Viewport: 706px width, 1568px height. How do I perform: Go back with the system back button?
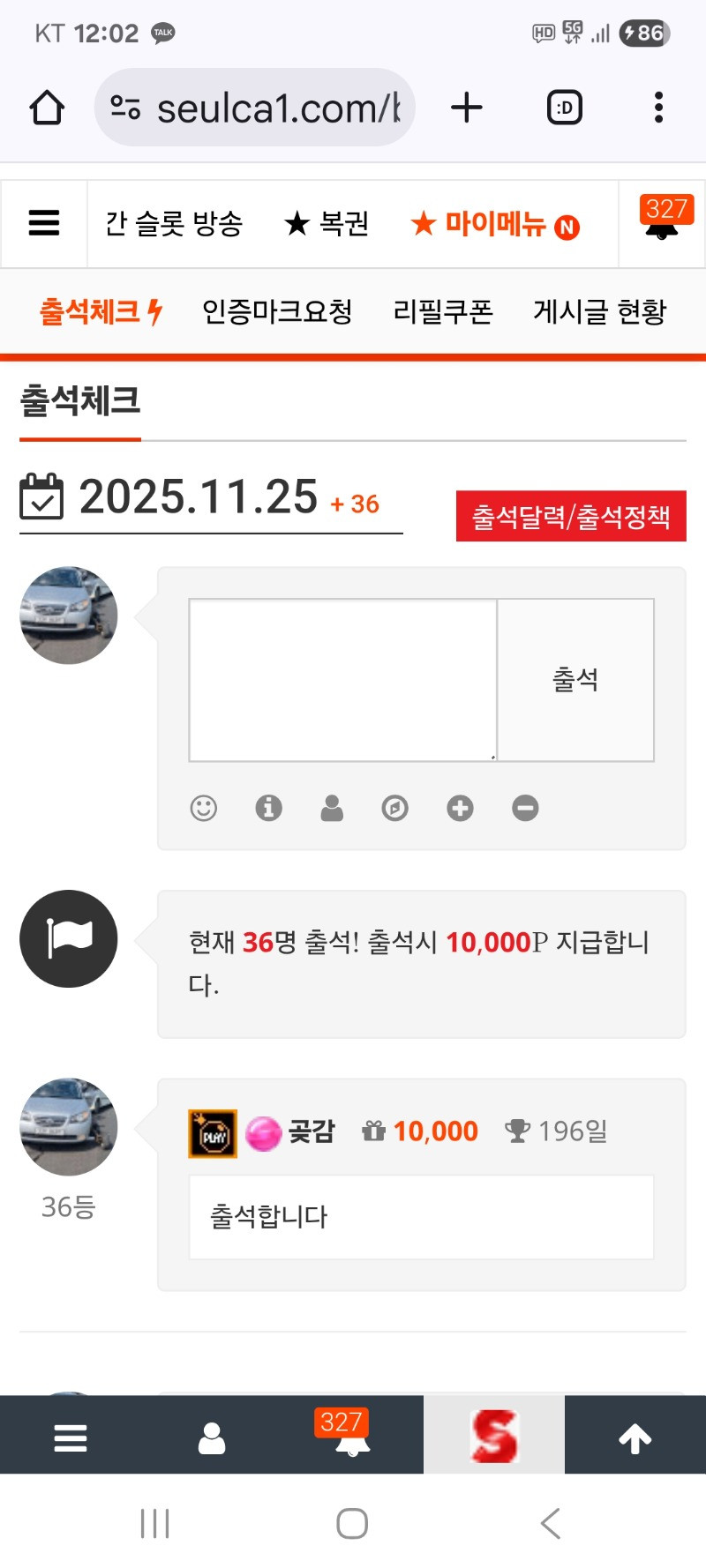click(551, 1523)
